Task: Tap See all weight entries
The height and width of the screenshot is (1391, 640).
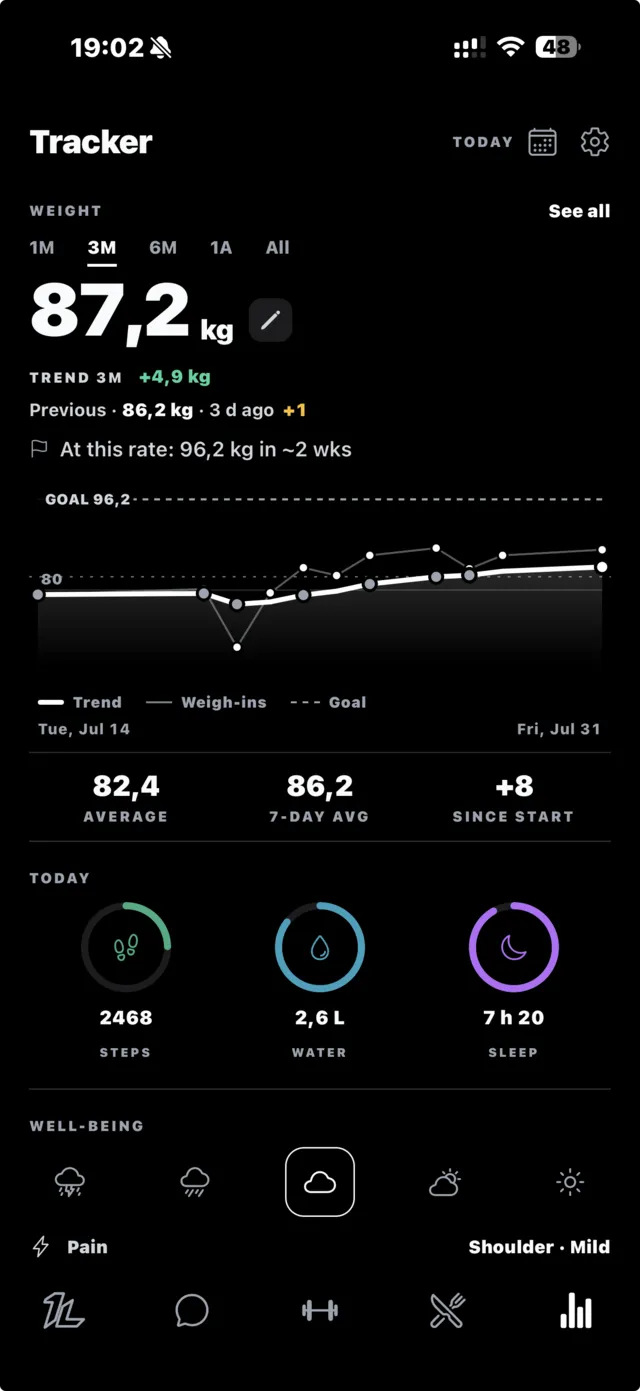Action: [579, 211]
